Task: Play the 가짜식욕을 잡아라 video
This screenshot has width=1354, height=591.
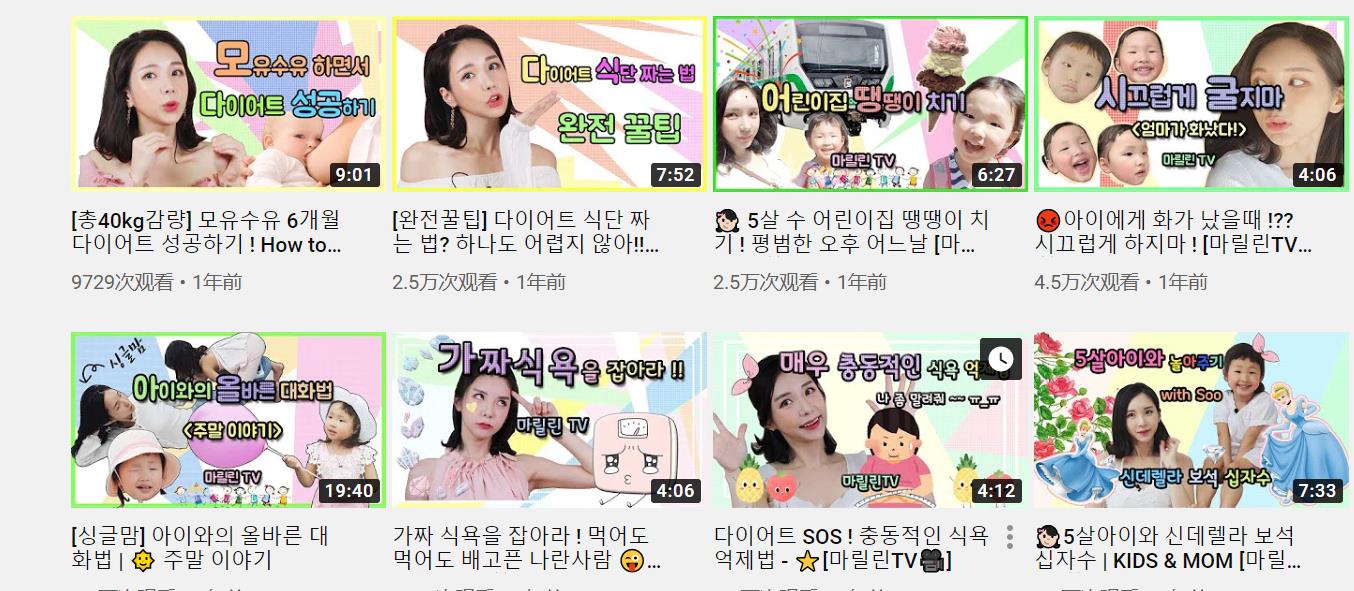Action: coord(549,420)
